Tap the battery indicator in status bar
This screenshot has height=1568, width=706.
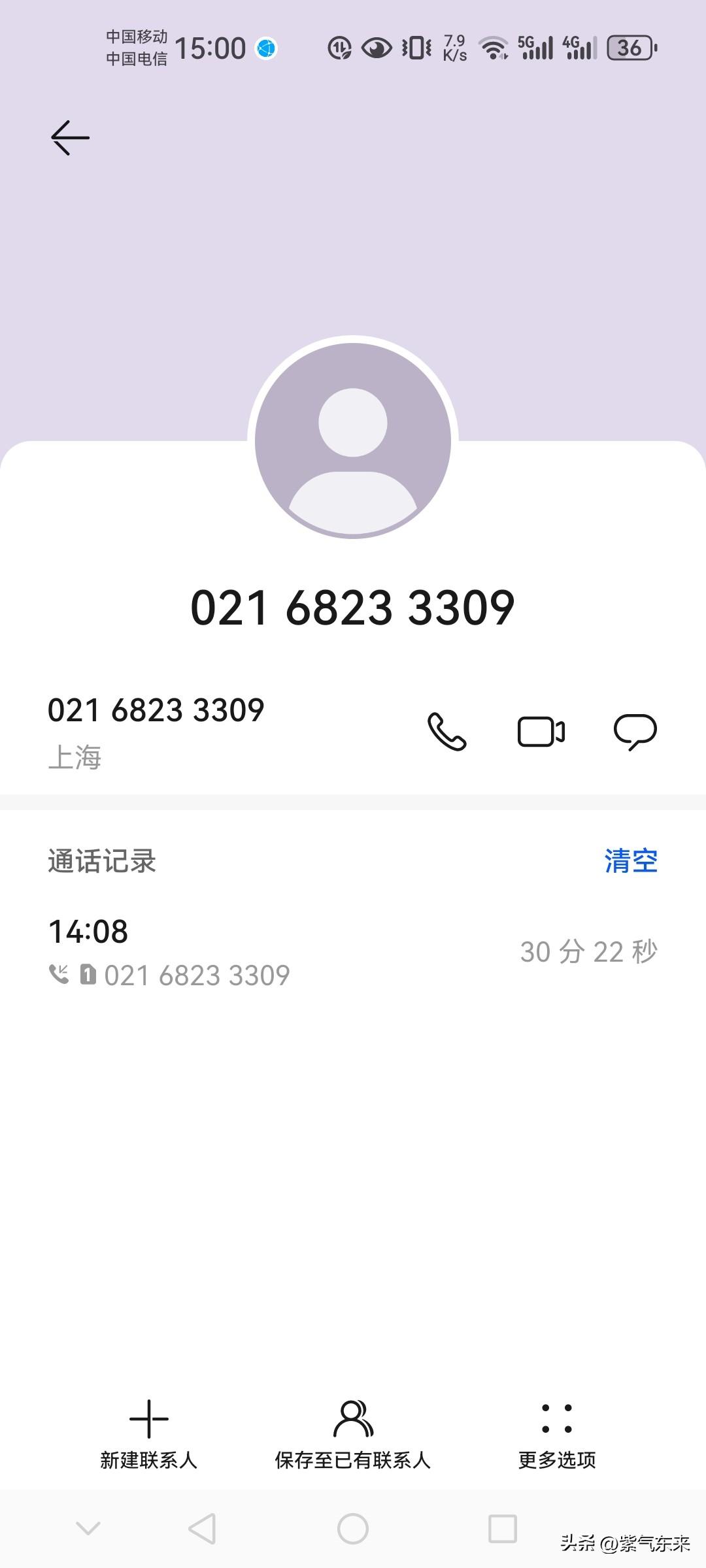coord(629,47)
